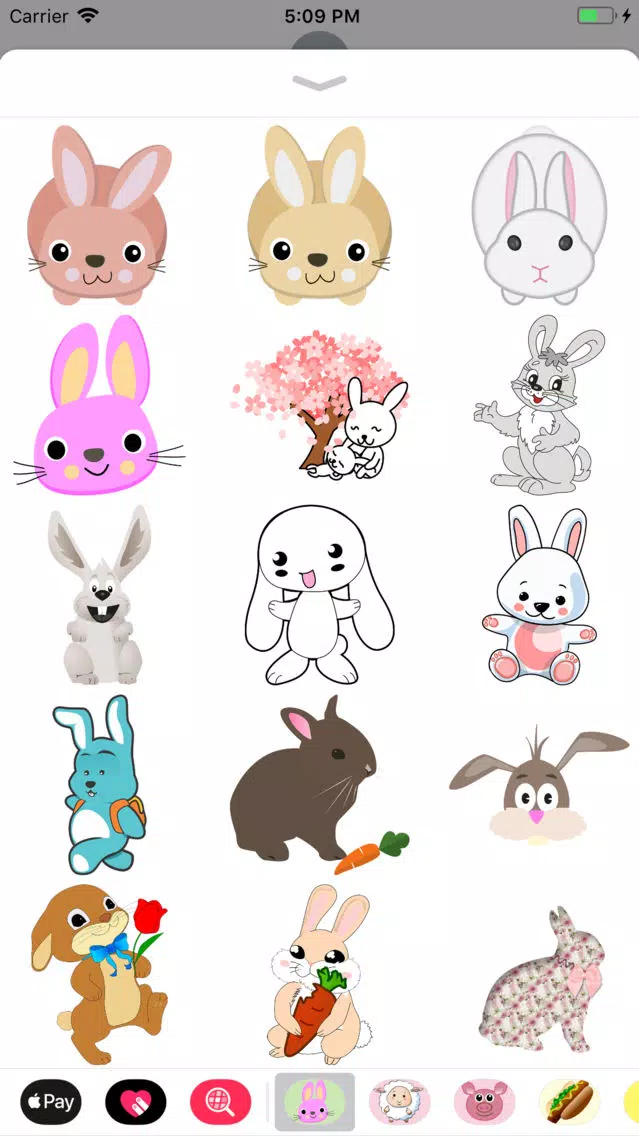The height and width of the screenshot is (1136, 639).
Task: Pick the tan round bunny sticker
Action: tap(319, 216)
